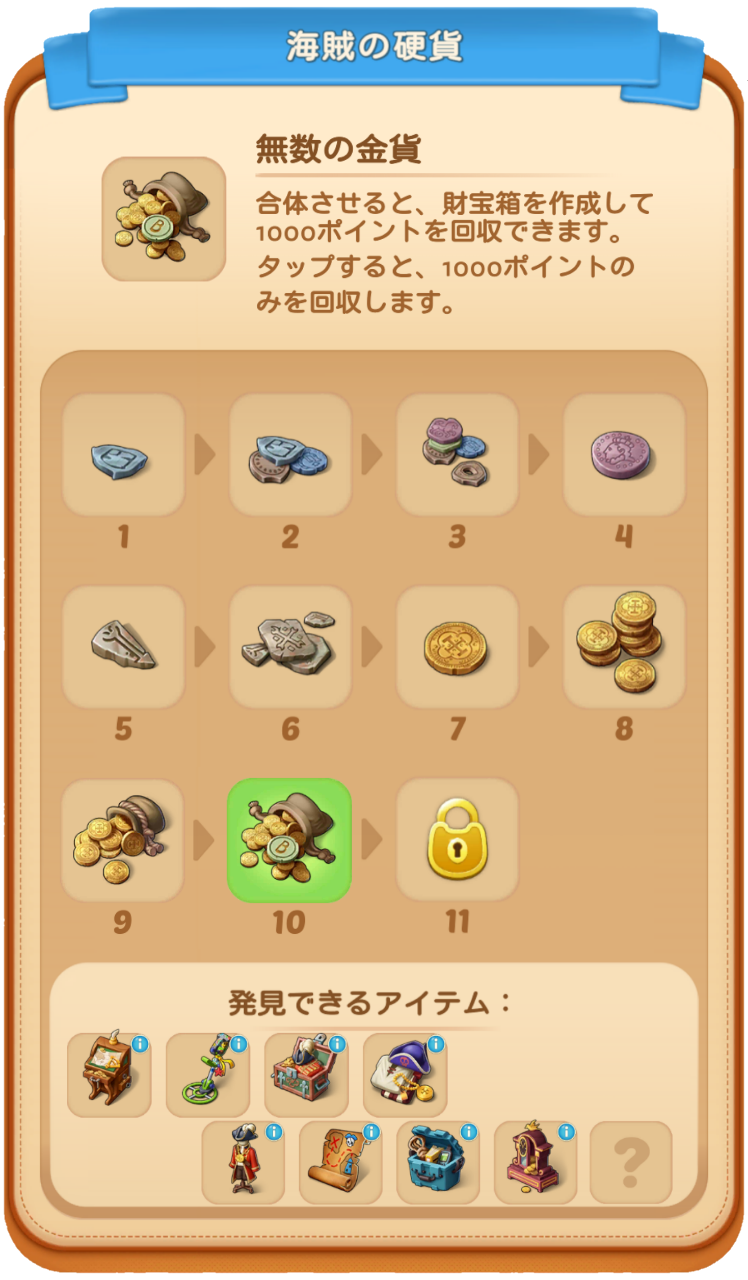
Task: Tap item 8, the stacked gold coins
Action: click(624, 647)
